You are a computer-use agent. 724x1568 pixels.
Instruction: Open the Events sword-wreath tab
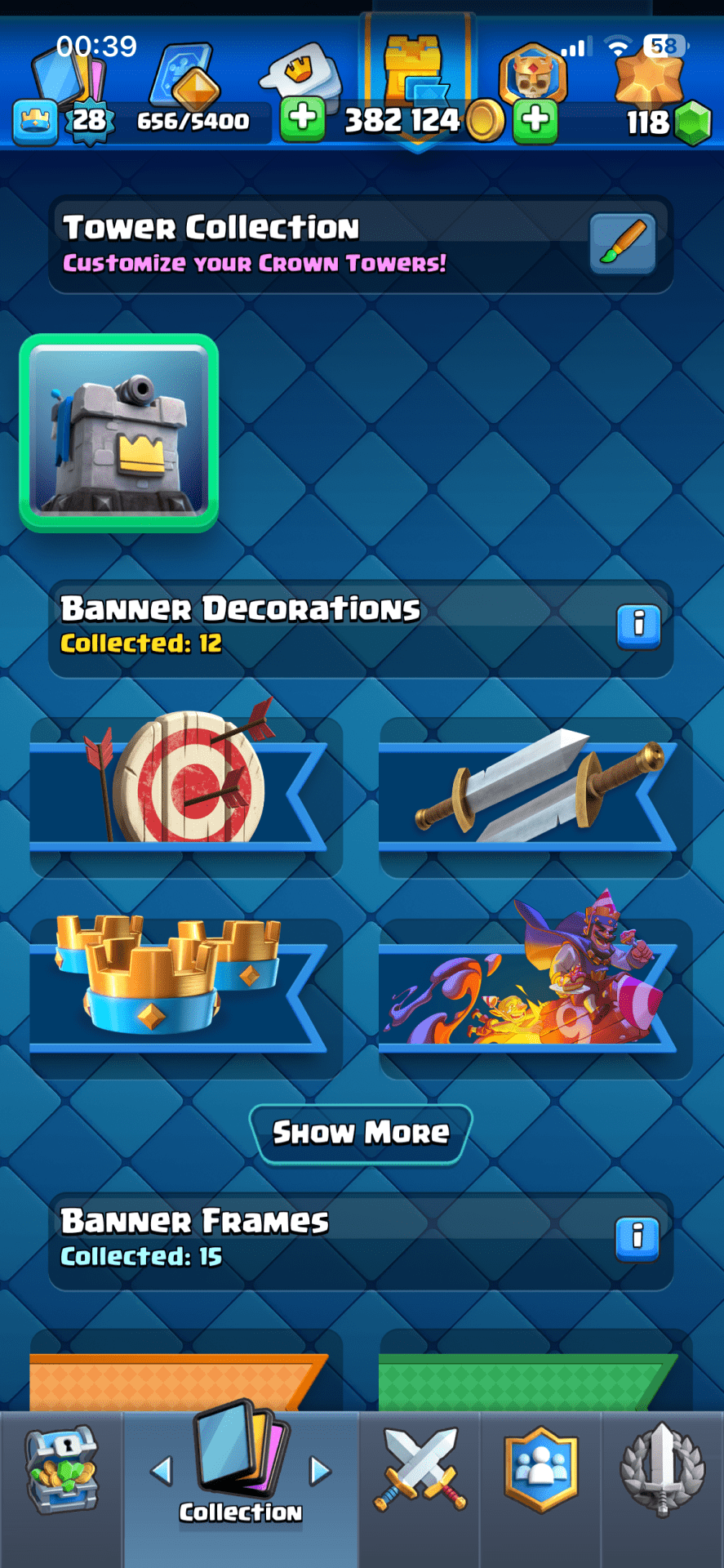[x=663, y=1478]
